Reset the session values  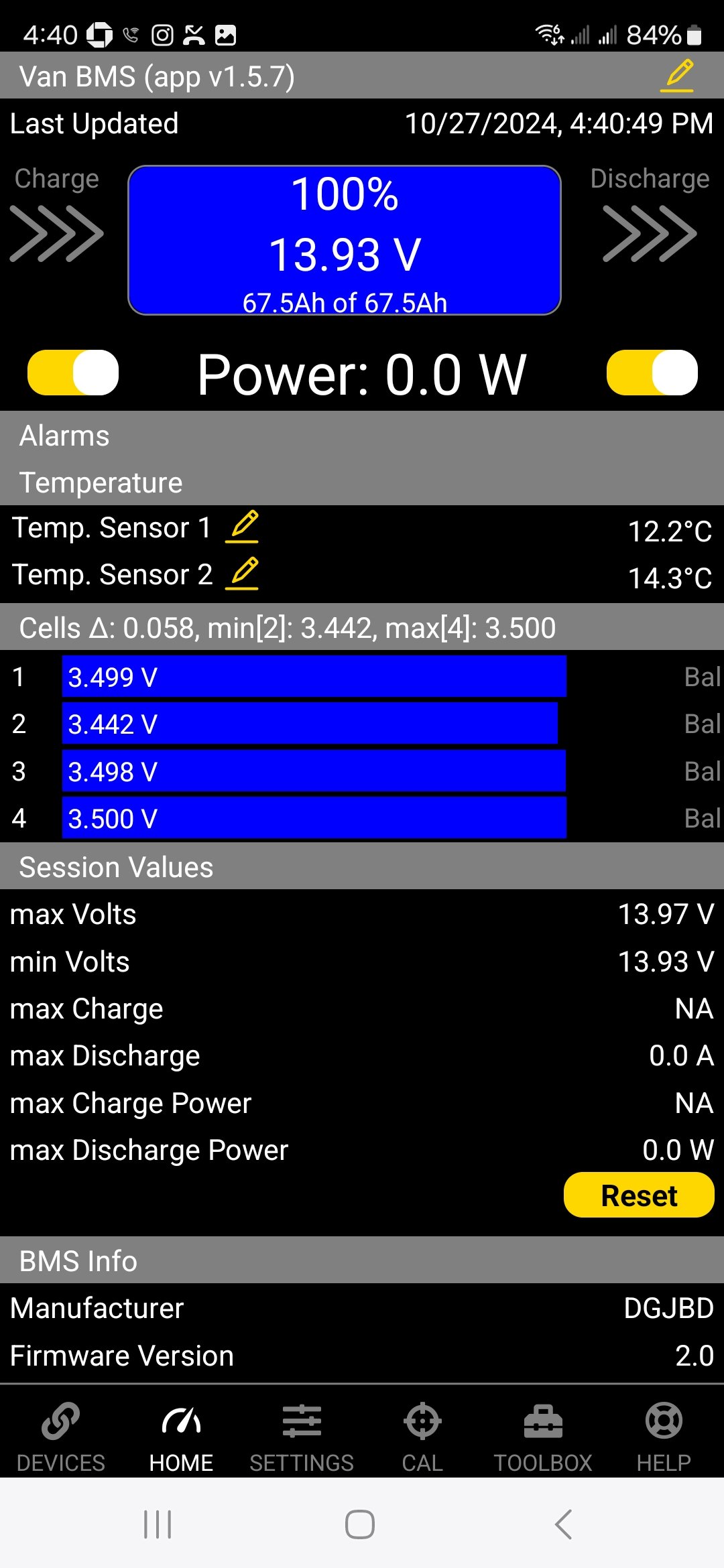[x=639, y=1195]
